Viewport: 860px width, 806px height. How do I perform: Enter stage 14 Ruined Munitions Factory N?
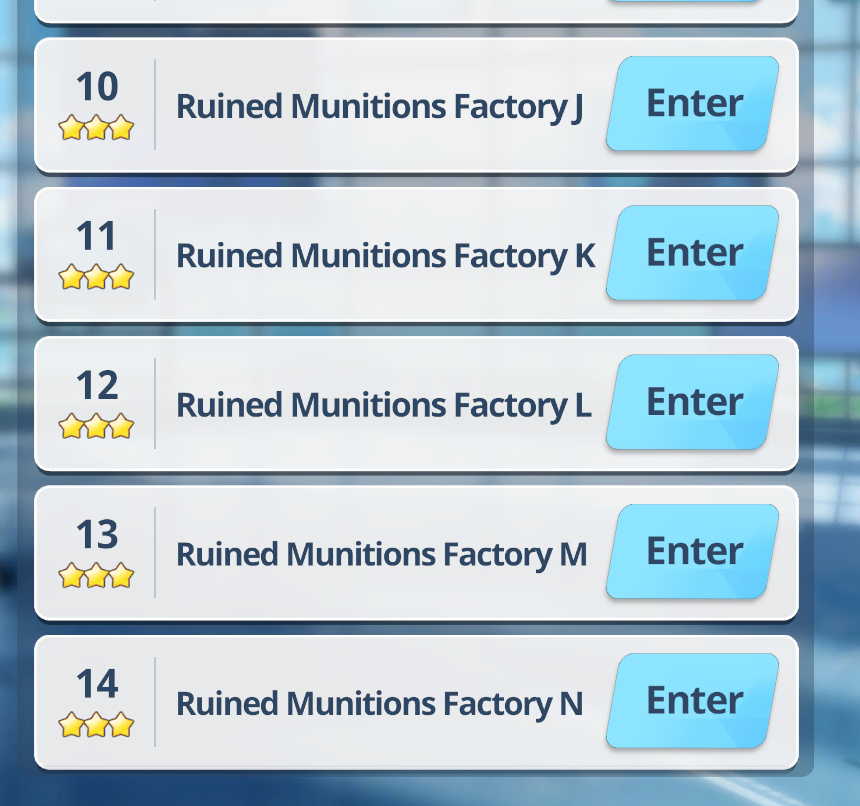[693, 700]
